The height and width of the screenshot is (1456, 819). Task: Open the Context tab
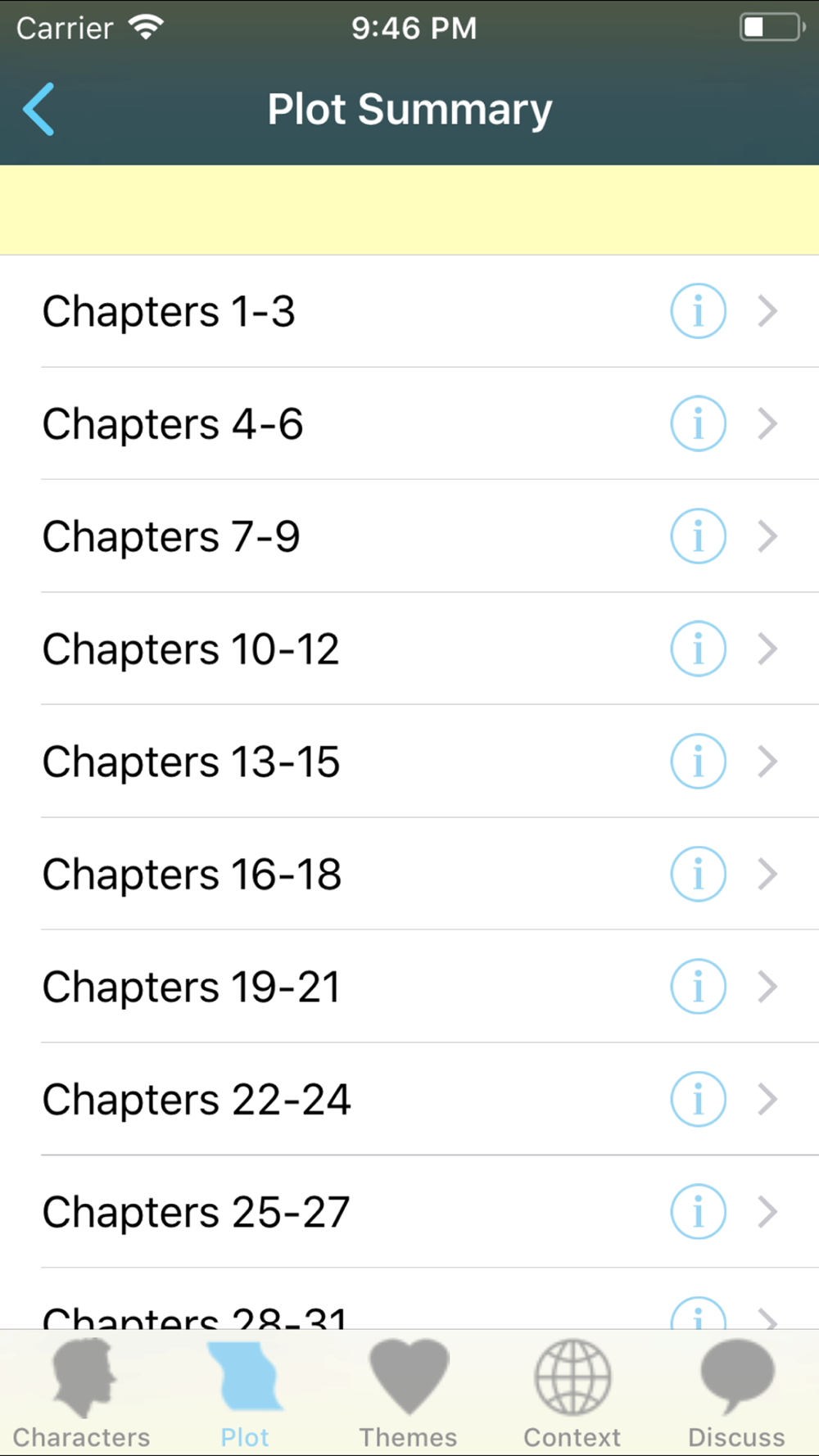pos(572,1394)
